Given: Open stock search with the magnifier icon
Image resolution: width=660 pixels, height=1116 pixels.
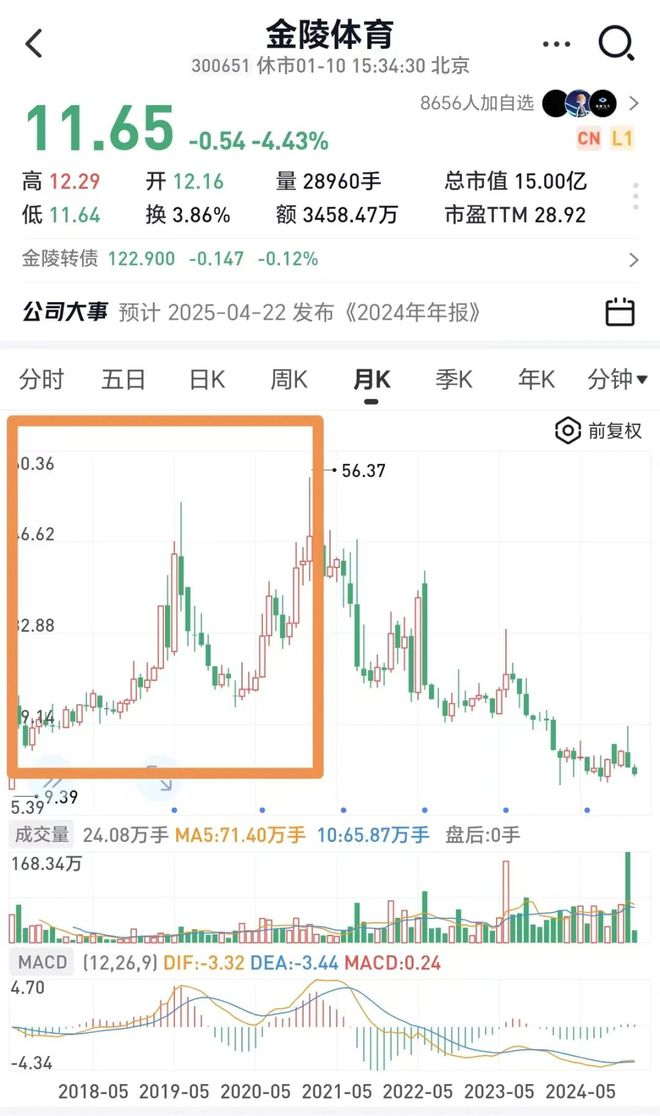Looking at the screenshot, I should 615,43.
